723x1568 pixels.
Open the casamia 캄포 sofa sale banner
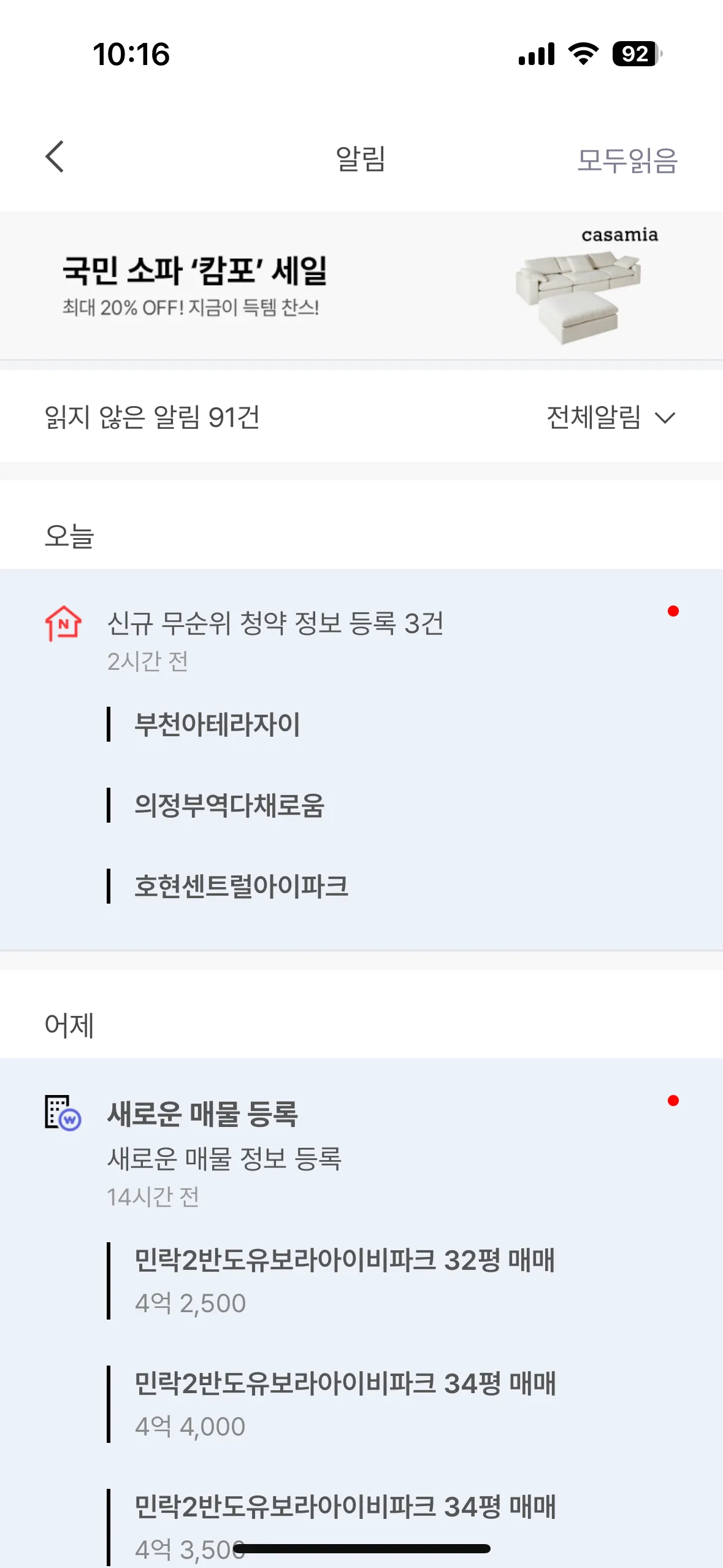pyautogui.click(x=361, y=286)
